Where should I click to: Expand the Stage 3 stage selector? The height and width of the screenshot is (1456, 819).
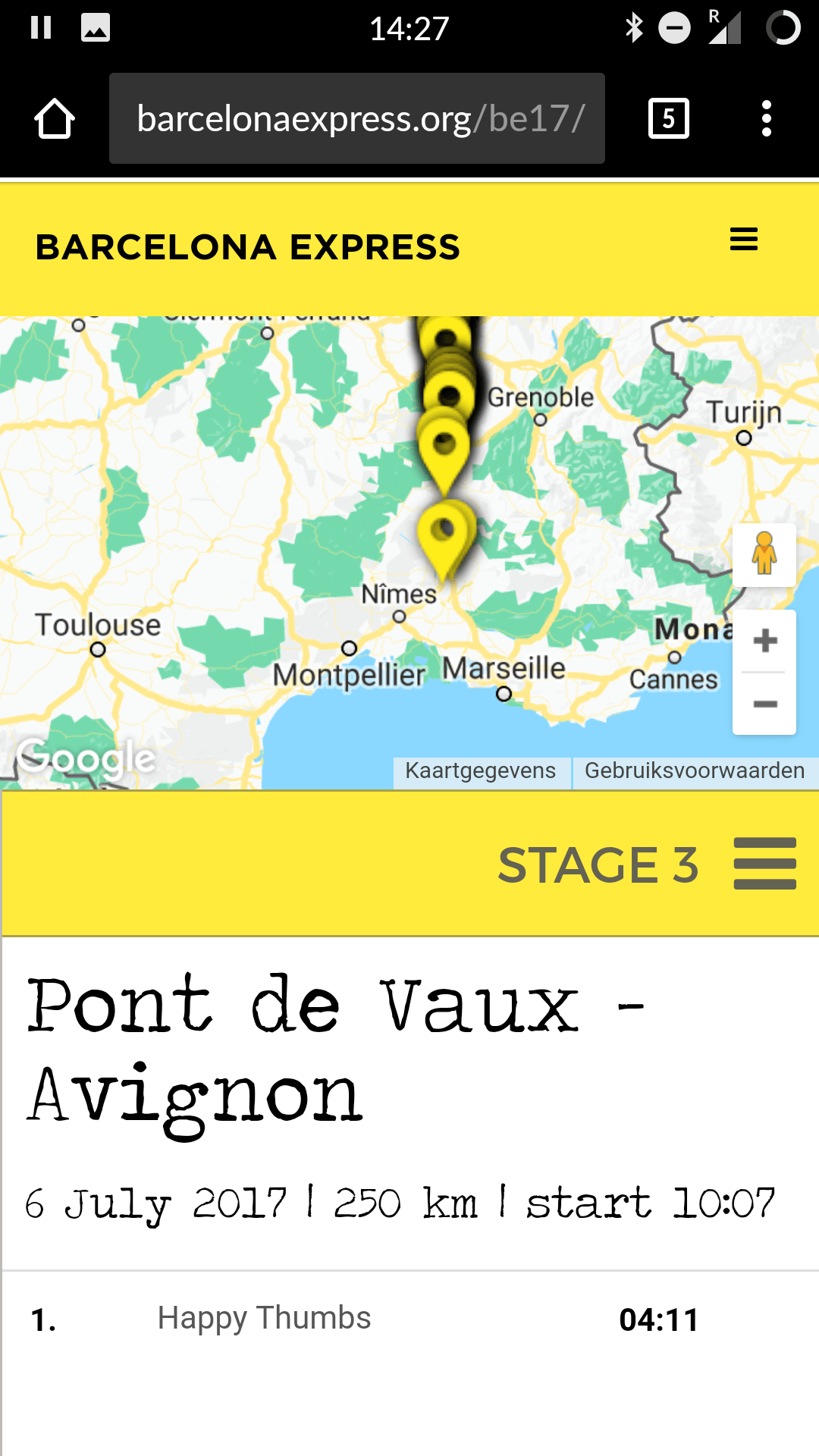764,864
